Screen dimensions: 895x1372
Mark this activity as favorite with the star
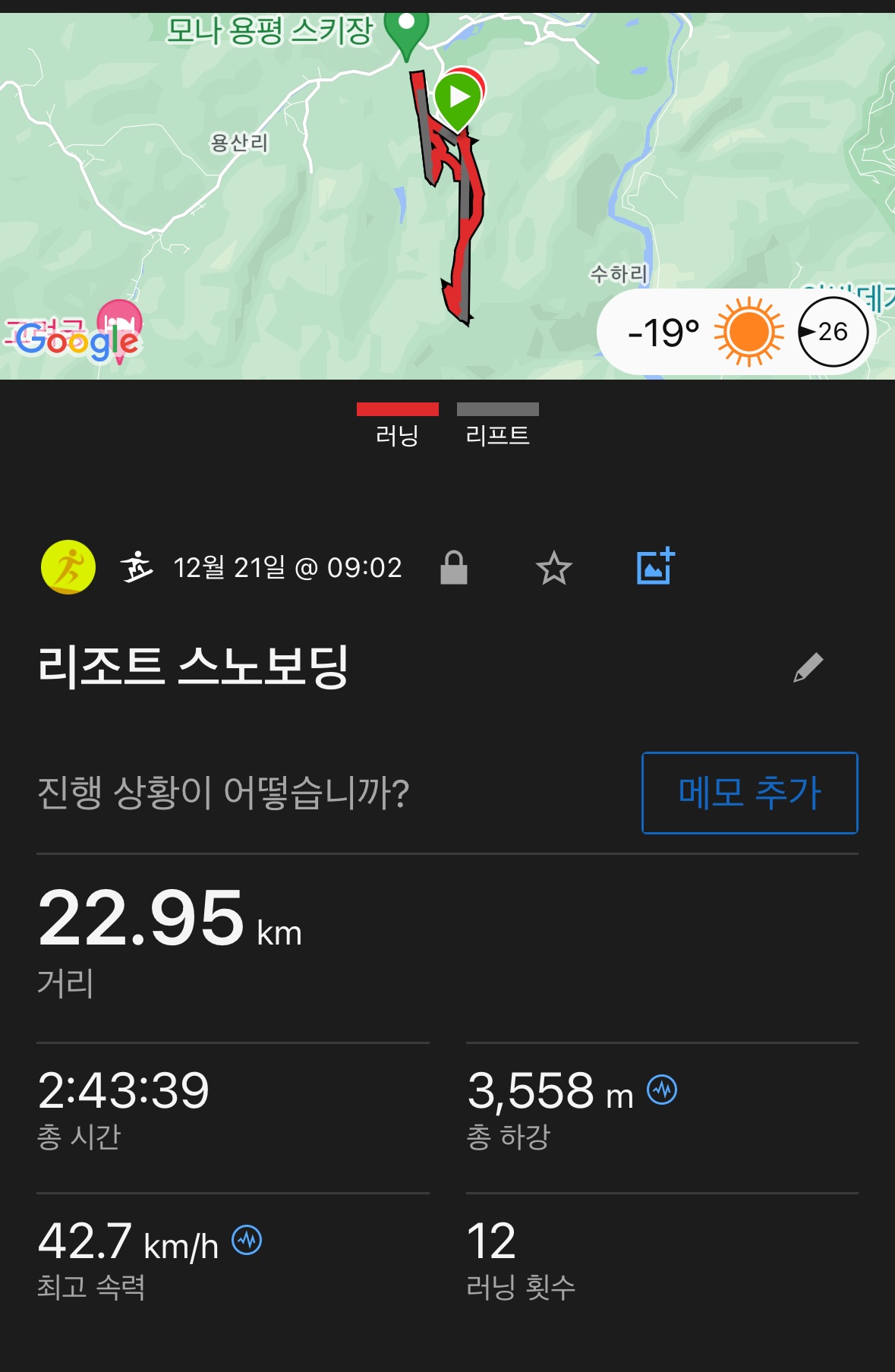pos(554,568)
